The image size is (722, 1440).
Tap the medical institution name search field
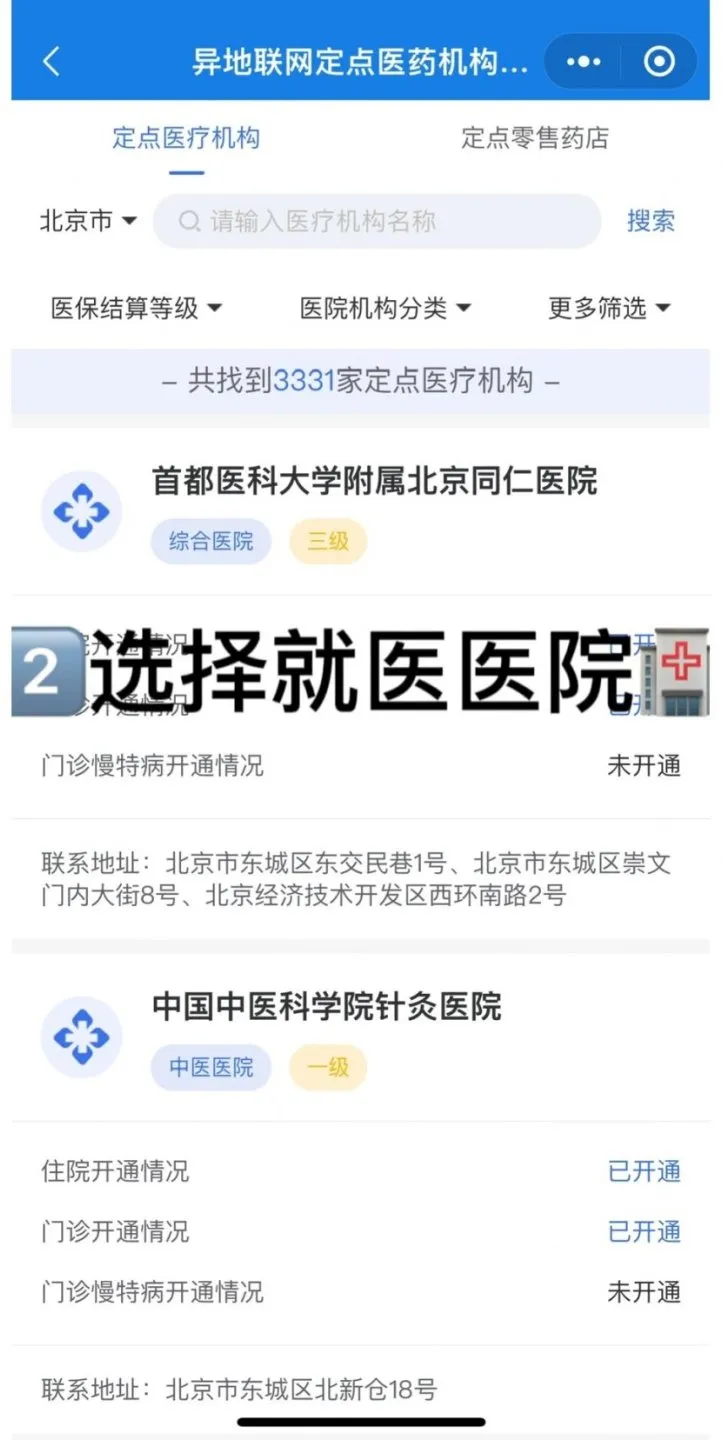point(375,221)
